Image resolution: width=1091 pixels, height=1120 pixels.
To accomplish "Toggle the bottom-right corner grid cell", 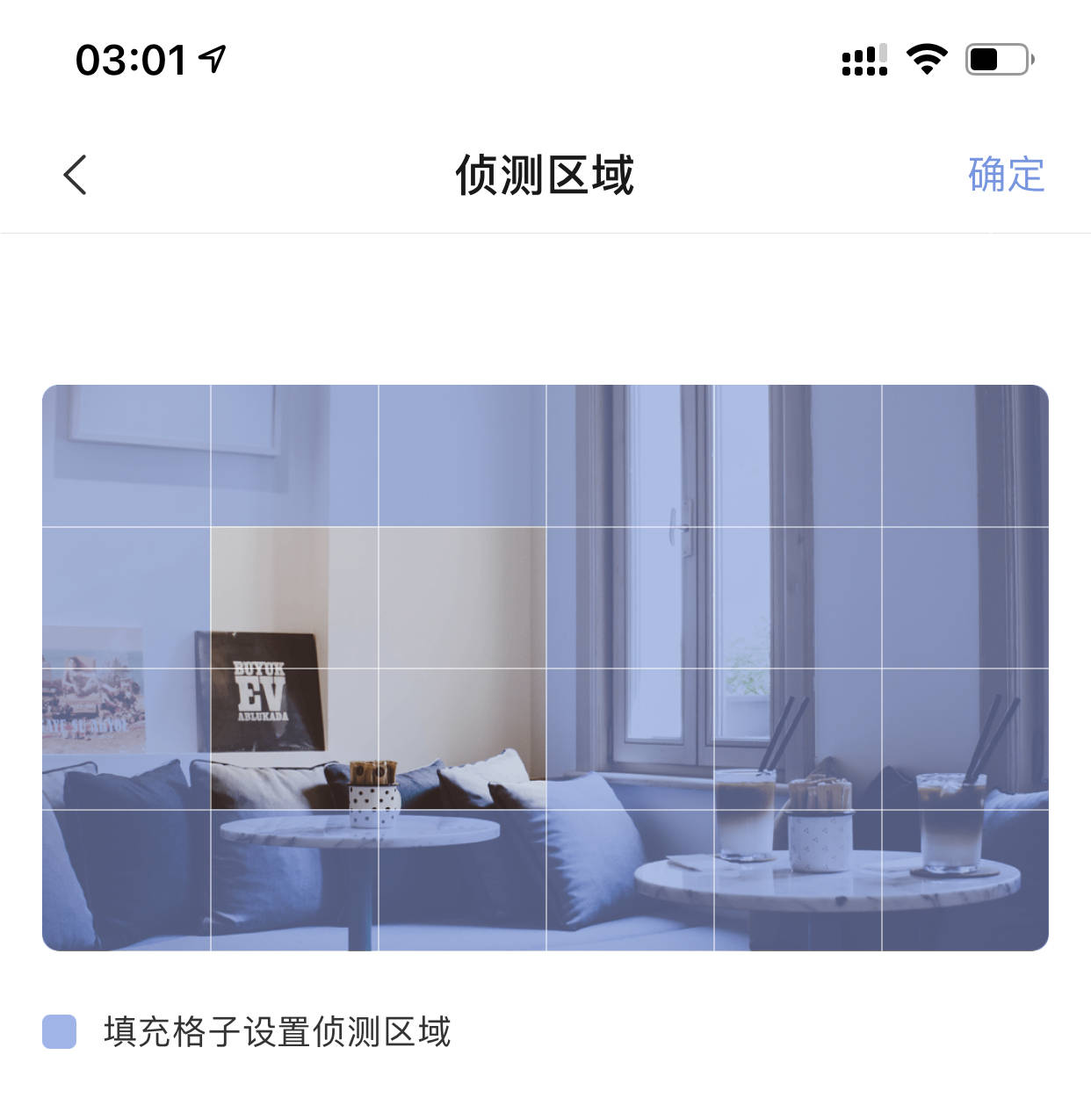I will tap(965, 879).
